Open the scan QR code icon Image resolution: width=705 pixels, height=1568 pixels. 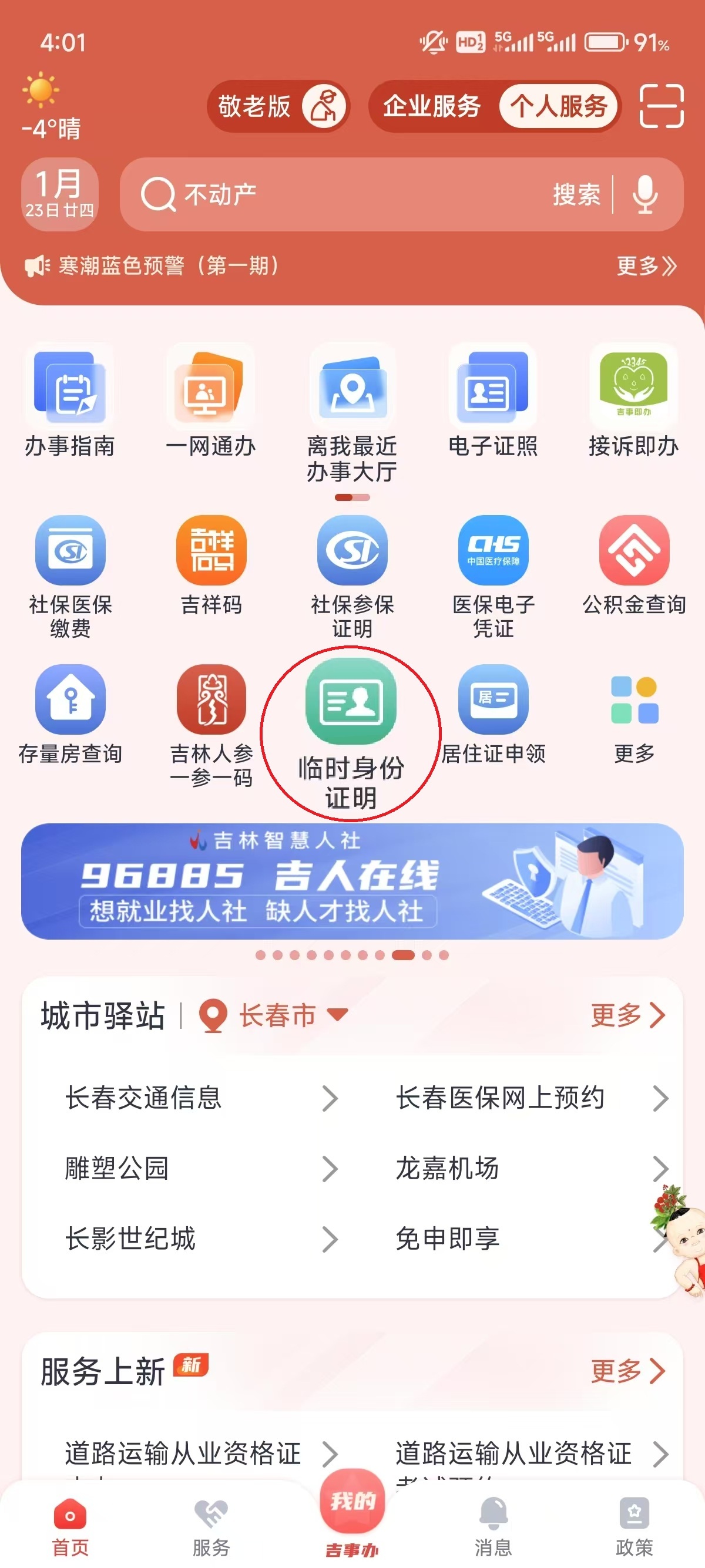point(661,106)
